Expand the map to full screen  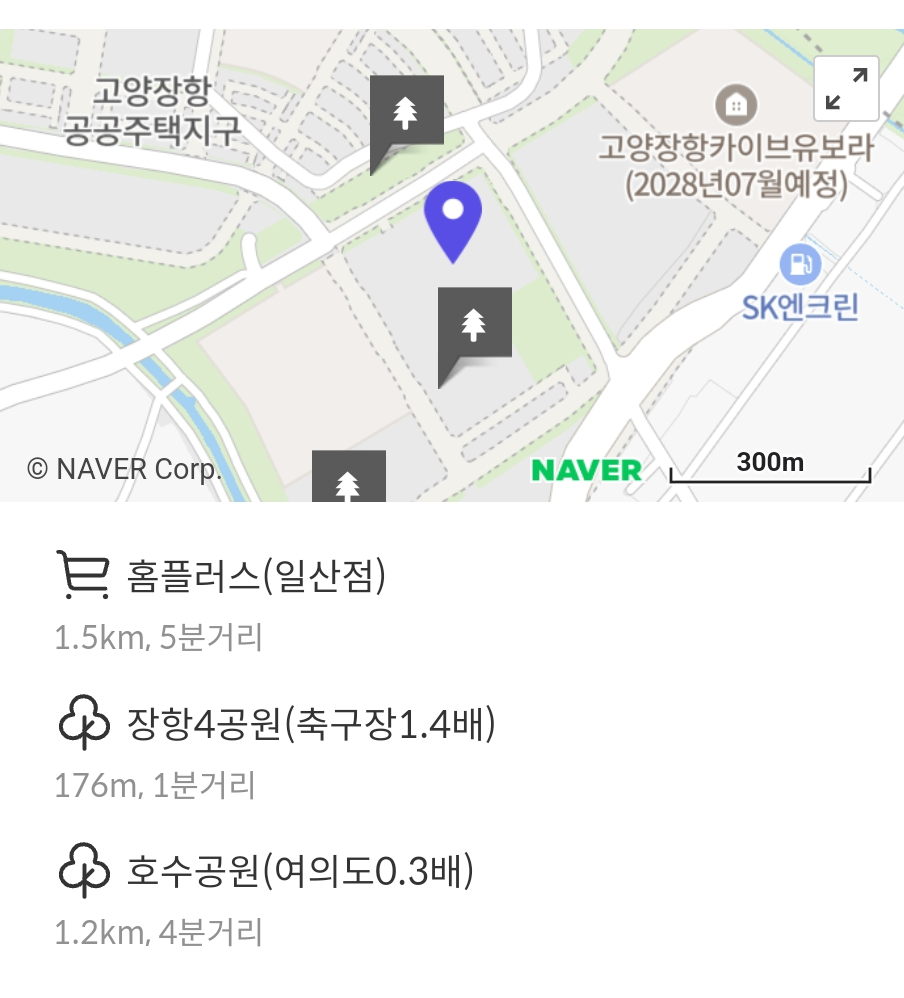pyautogui.click(x=846, y=89)
